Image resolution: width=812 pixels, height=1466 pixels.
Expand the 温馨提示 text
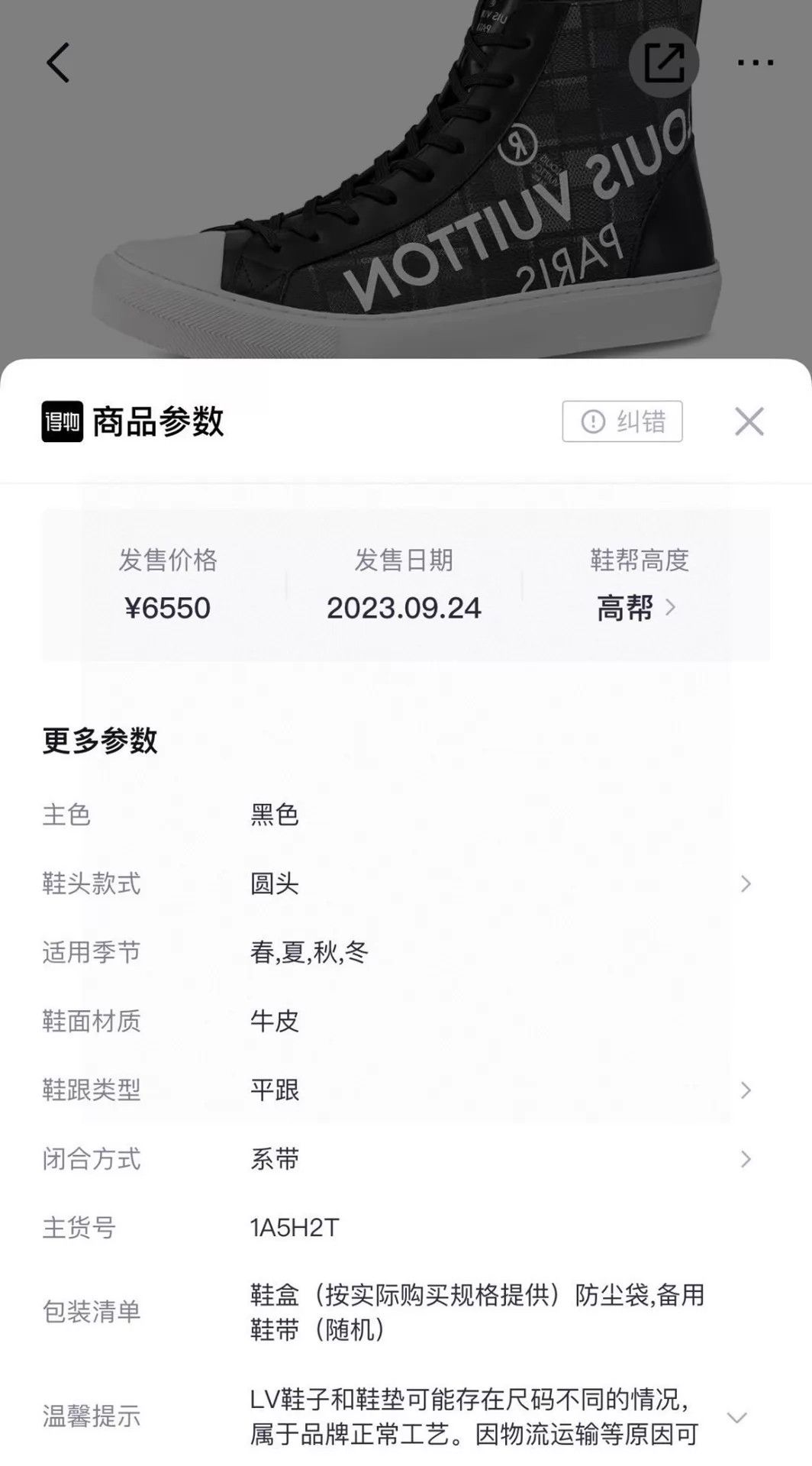tap(736, 1418)
